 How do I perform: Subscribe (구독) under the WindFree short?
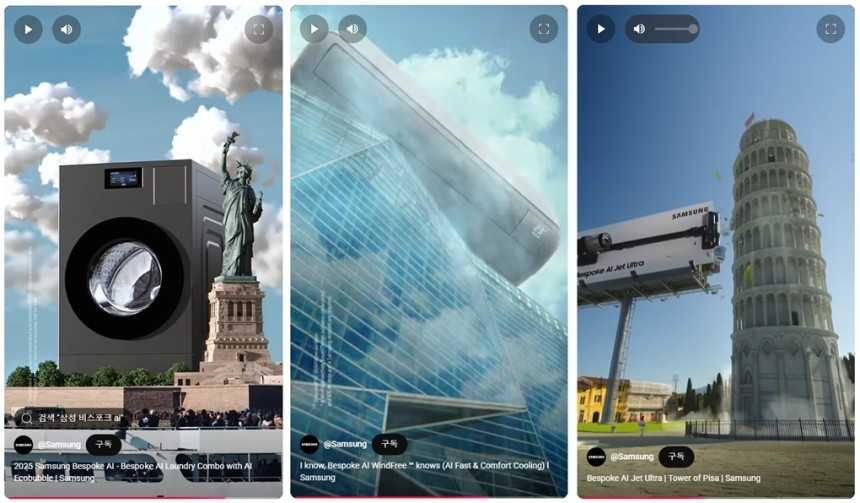click(x=389, y=444)
